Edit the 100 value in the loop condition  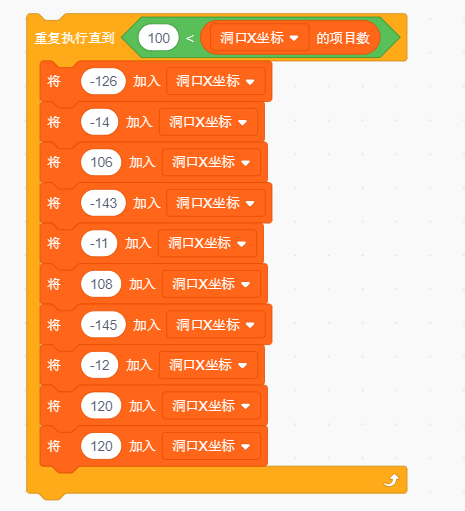coord(159,38)
